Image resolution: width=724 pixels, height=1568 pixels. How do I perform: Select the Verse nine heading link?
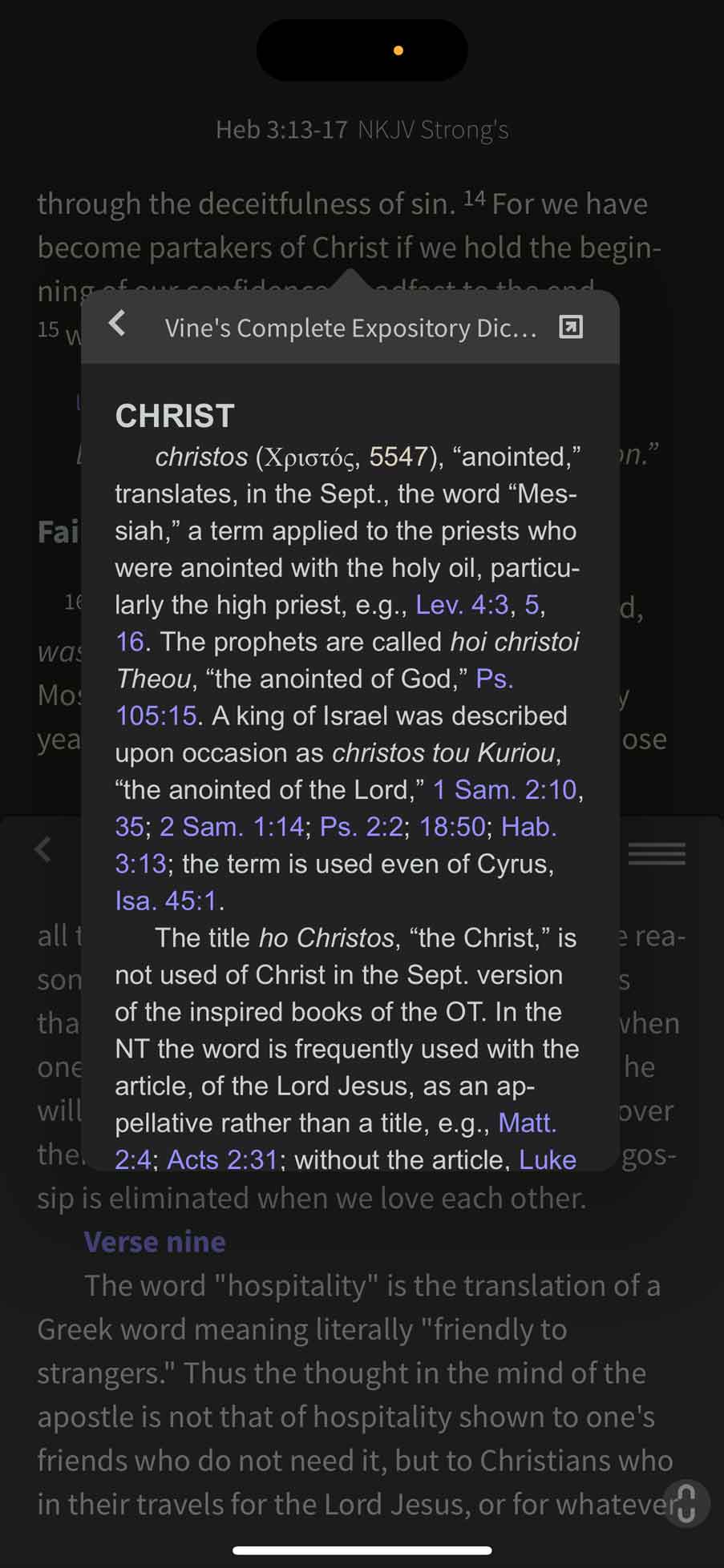point(155,1241)
